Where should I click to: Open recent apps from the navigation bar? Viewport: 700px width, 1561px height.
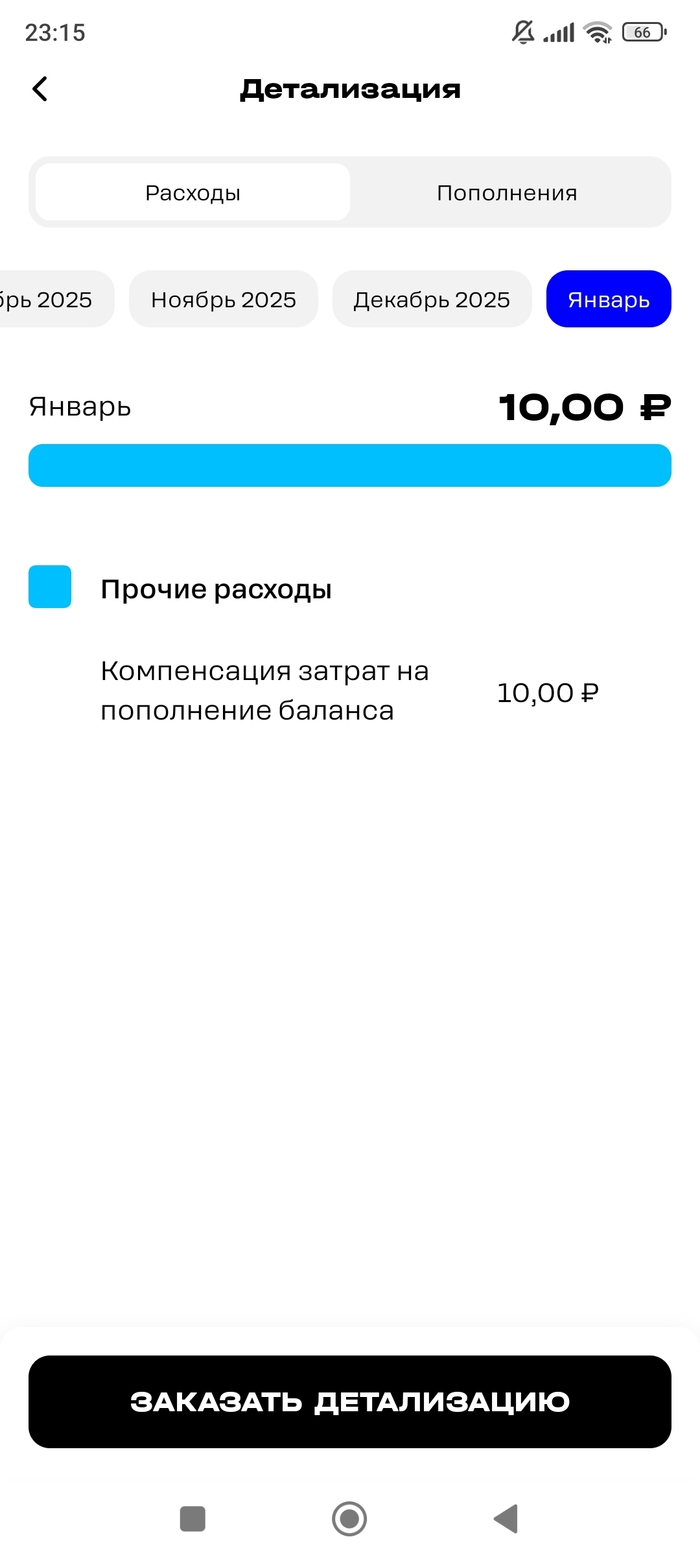[x=192, y=1519]
